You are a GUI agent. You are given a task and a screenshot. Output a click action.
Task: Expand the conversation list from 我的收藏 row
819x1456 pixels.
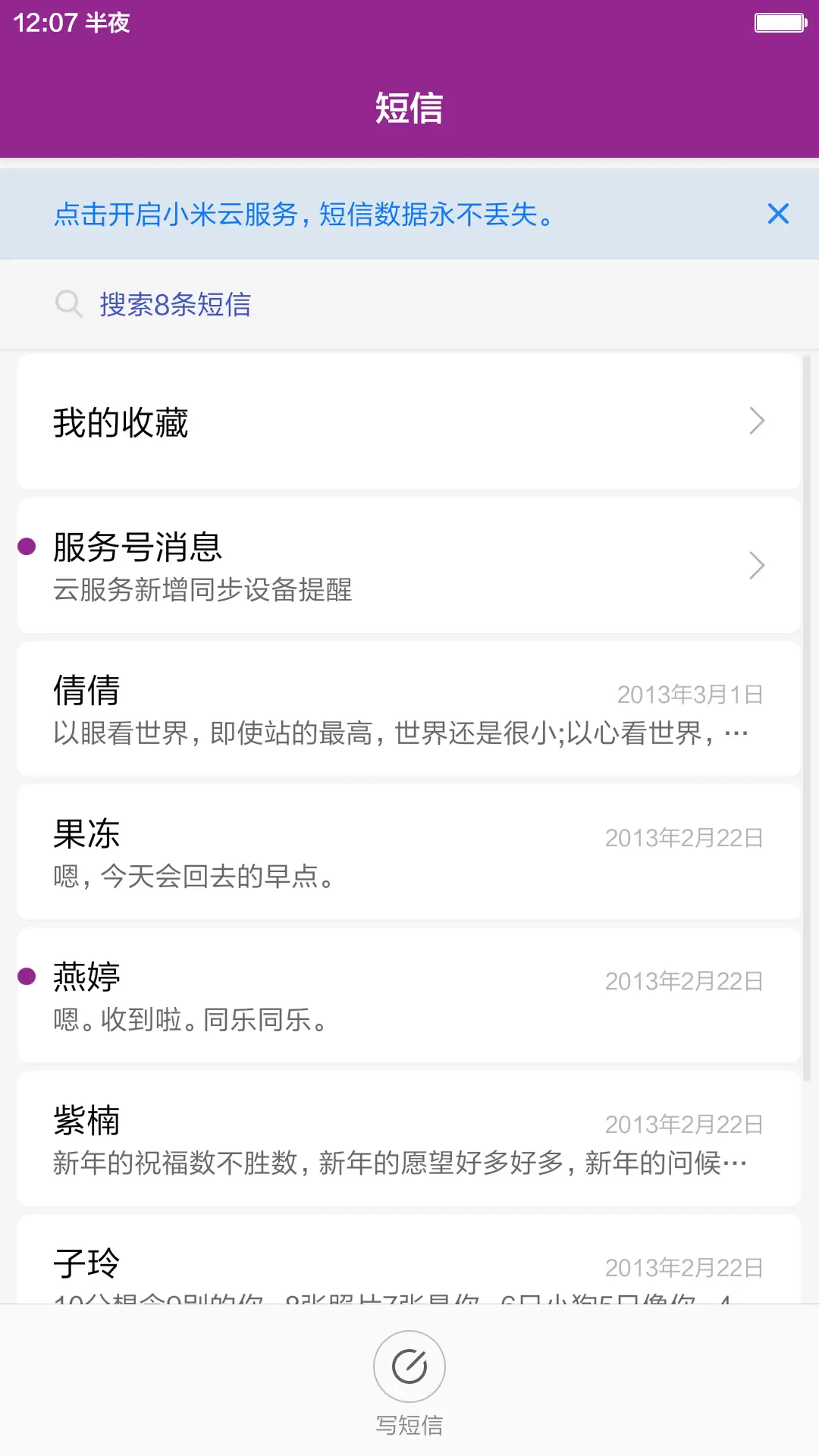pos(409,422)
